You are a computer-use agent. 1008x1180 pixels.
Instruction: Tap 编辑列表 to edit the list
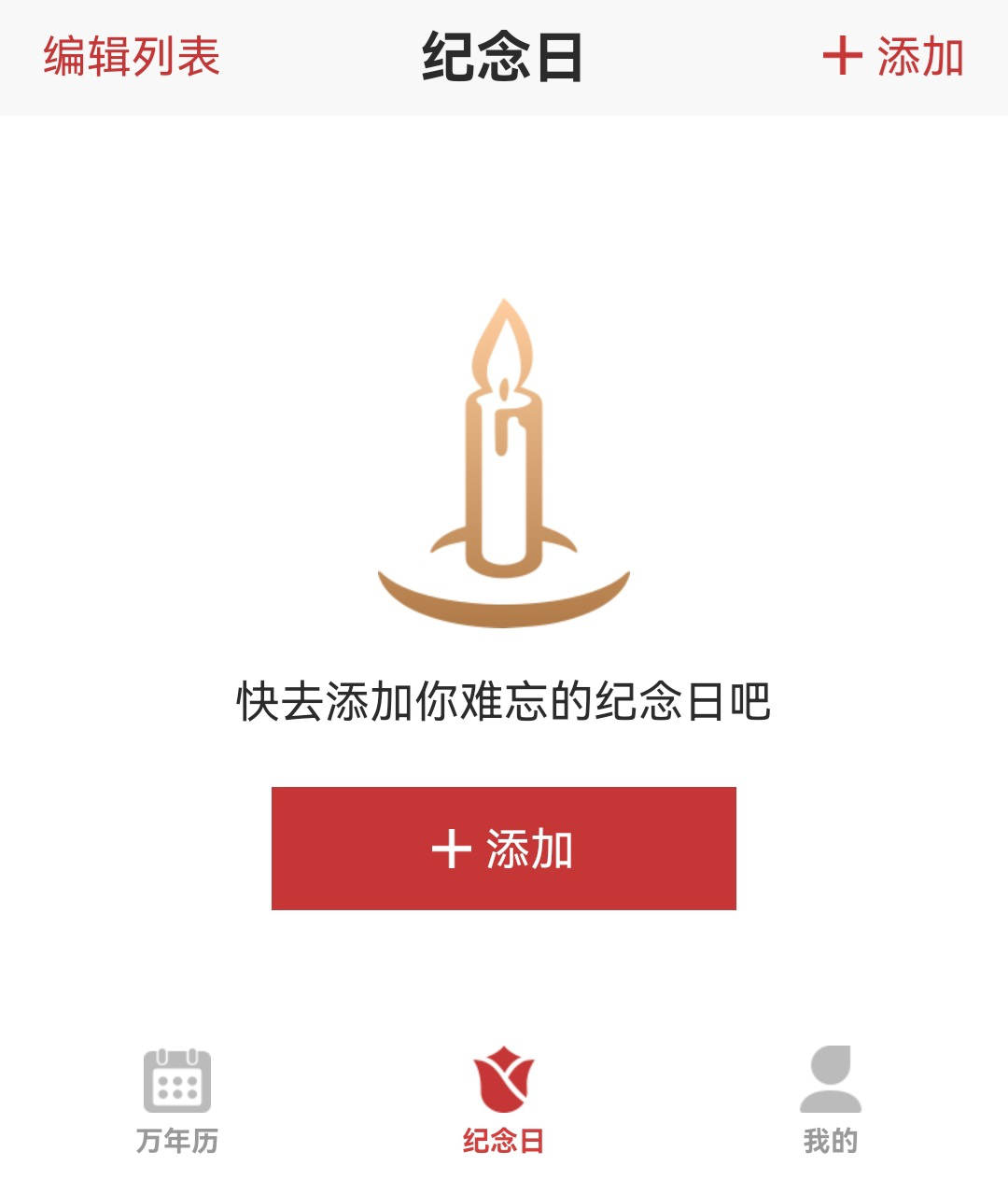(x=132, y=57)
